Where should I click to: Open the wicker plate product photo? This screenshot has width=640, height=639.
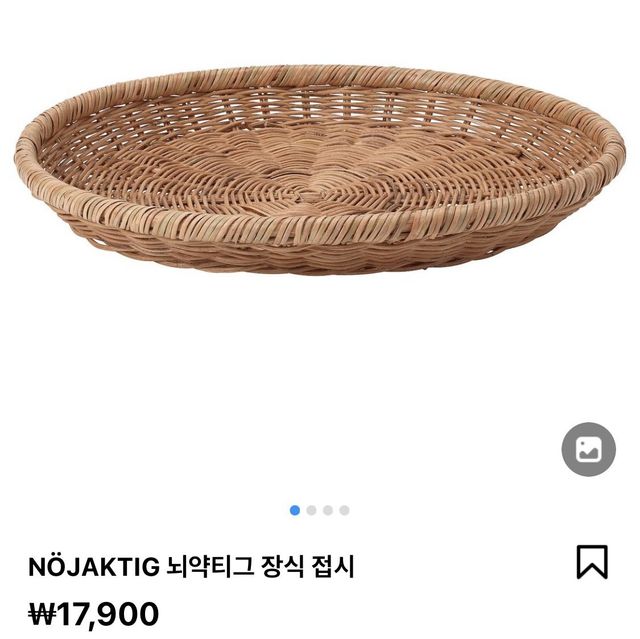[319, 170]
